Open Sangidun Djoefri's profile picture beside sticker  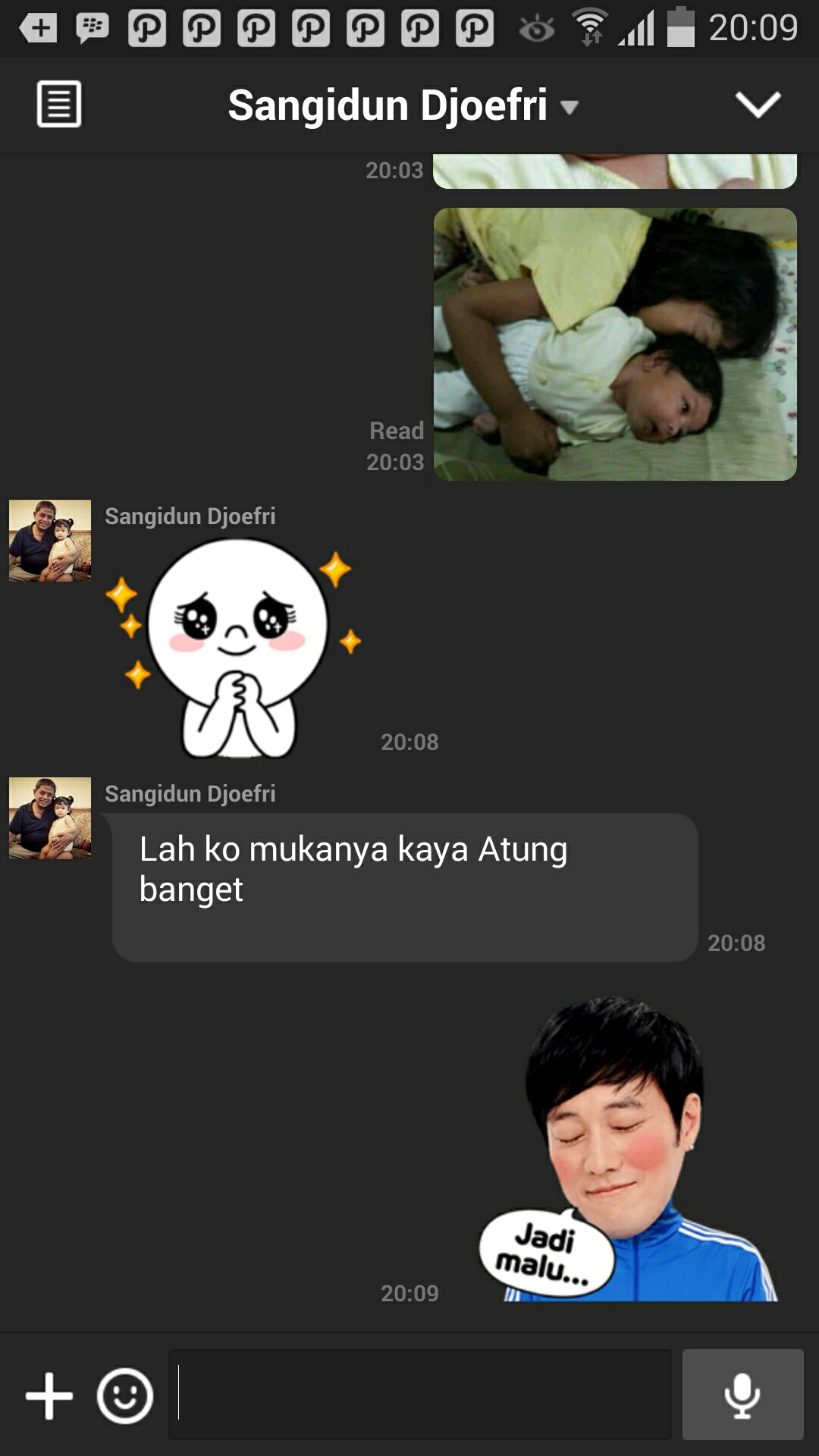pyautogui.click(x=50, y=541)
